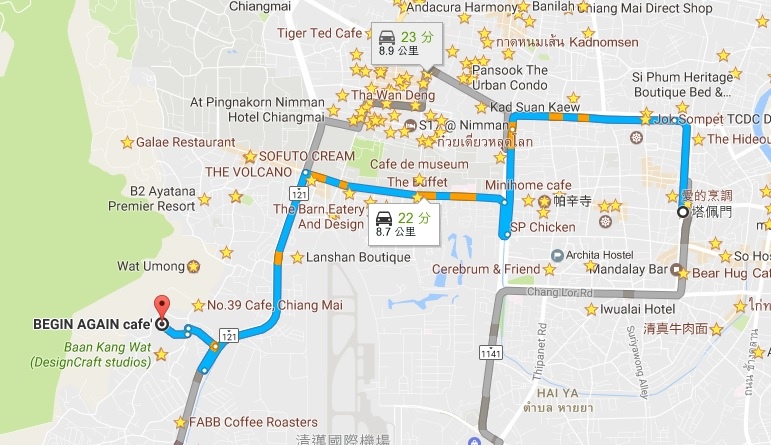Open the Wat Umong place marker
The height and width of the screenshot is (445, 771).
(193, 267)
